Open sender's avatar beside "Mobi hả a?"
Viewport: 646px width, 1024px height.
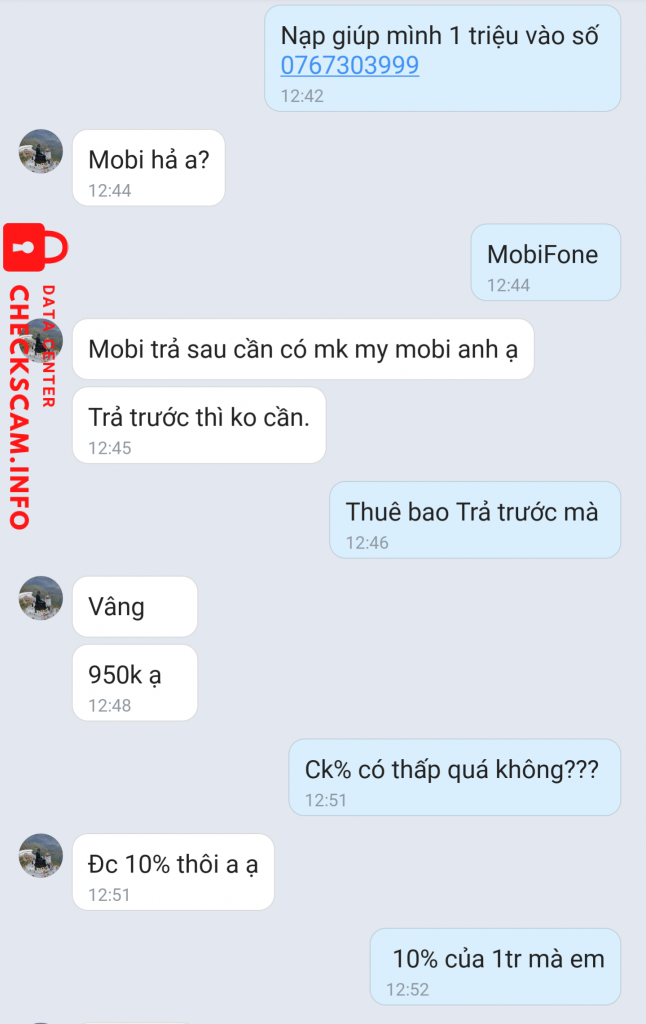(x=41, y=152)
